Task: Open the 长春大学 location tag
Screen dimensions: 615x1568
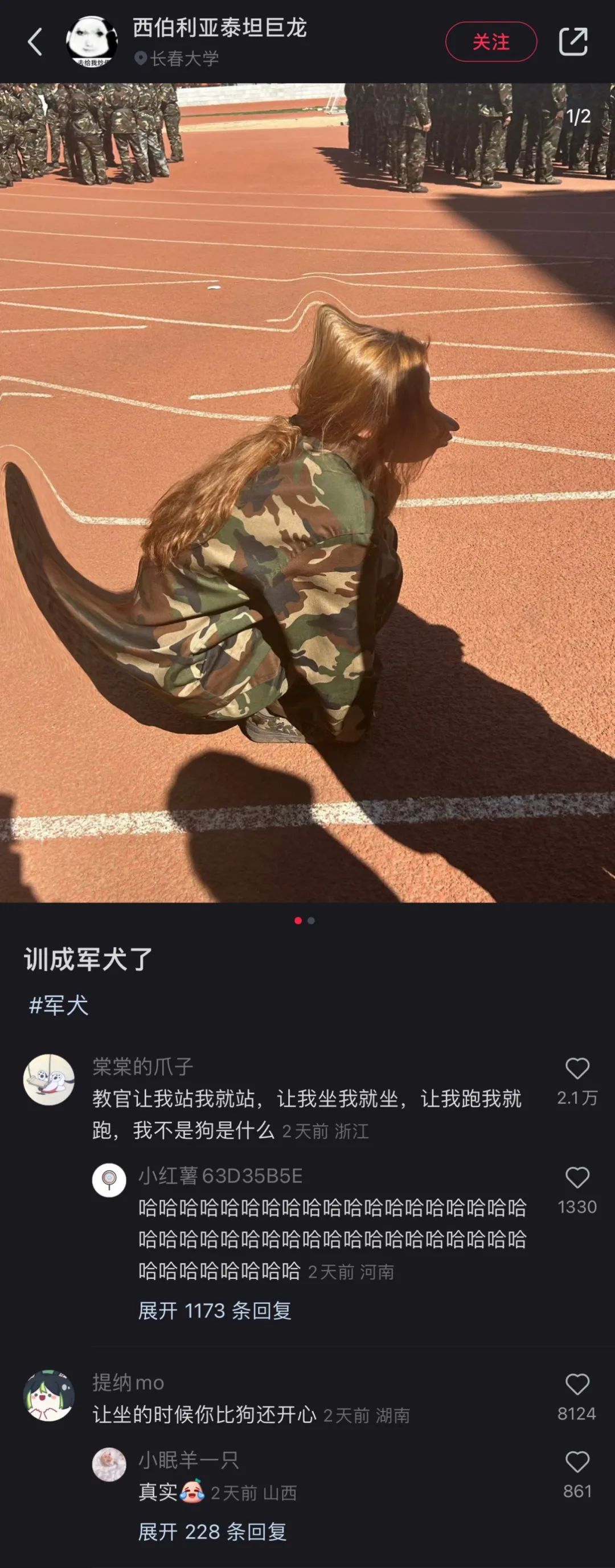Action: coord(183,59)
